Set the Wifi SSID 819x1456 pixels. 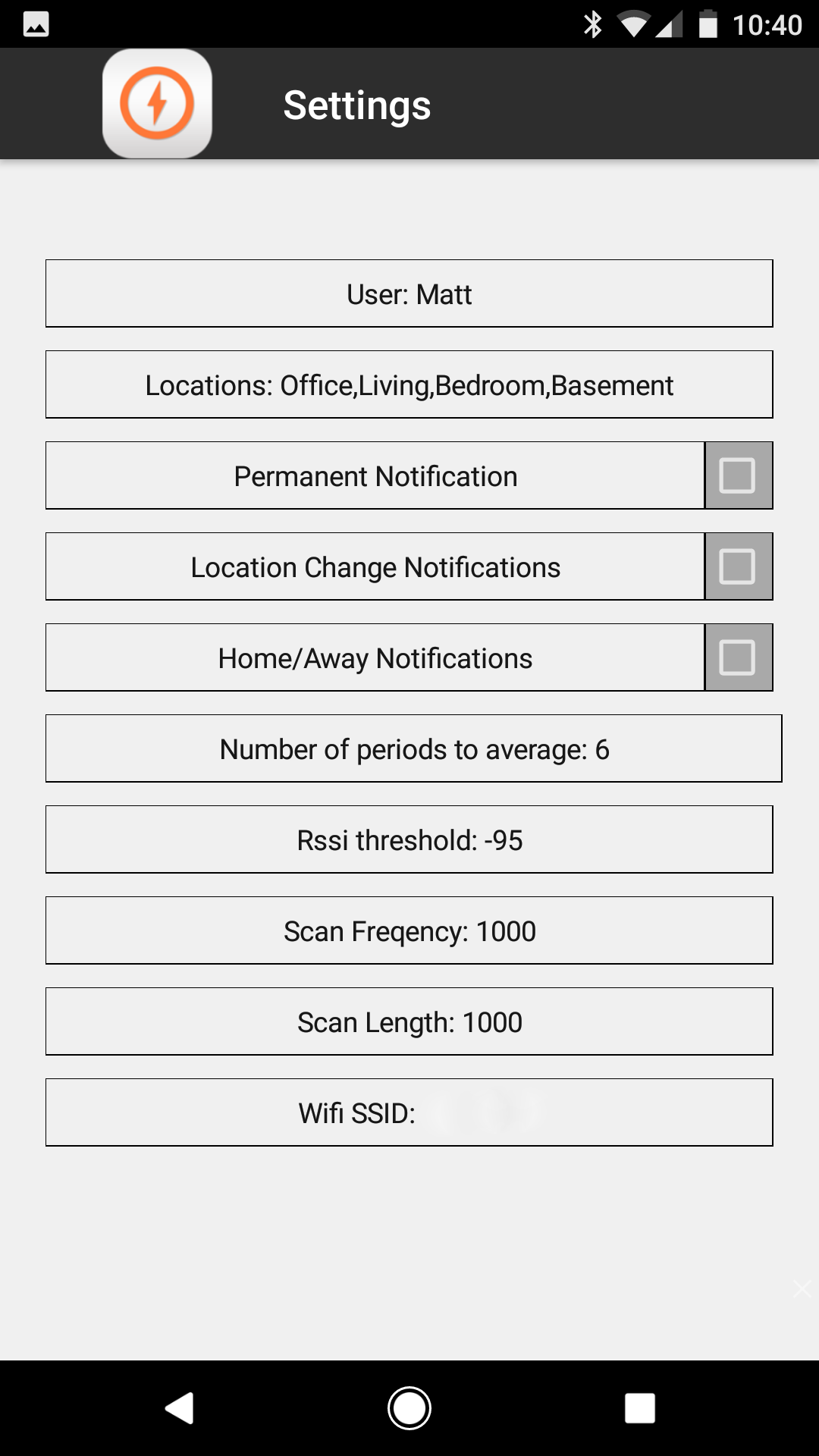[409, 1113]
